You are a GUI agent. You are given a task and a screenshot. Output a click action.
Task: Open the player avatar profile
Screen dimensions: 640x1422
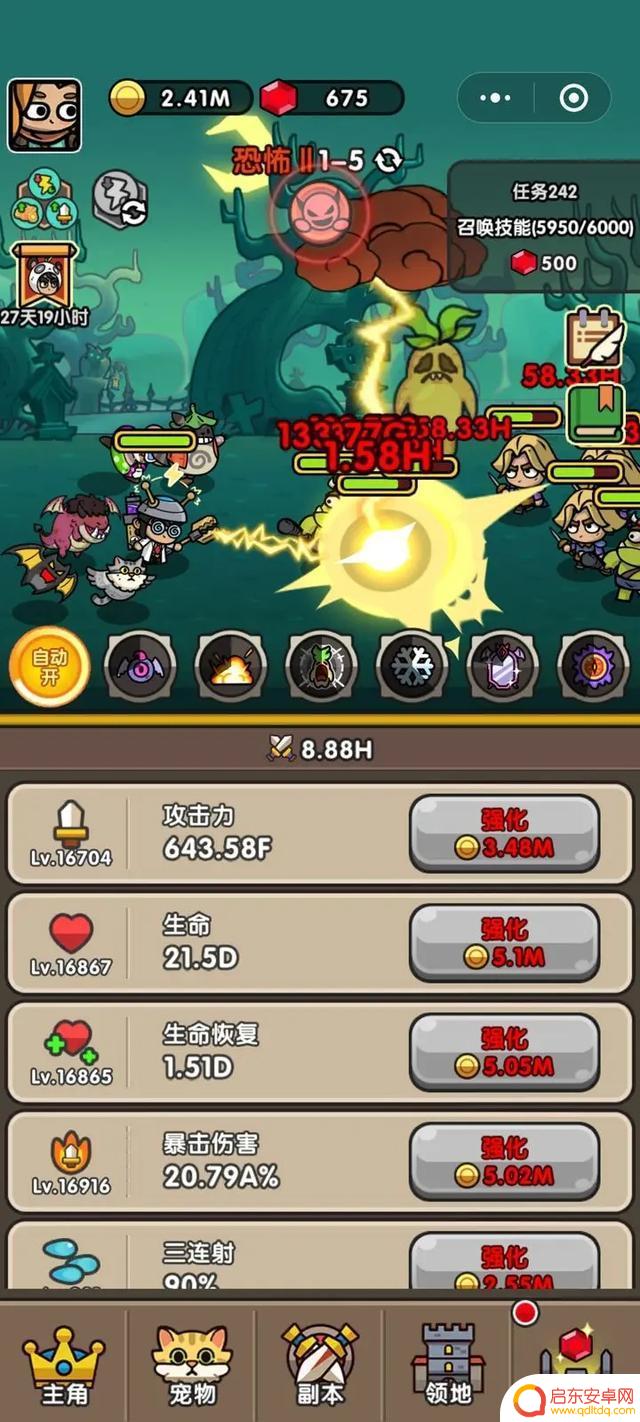point(44,115)
